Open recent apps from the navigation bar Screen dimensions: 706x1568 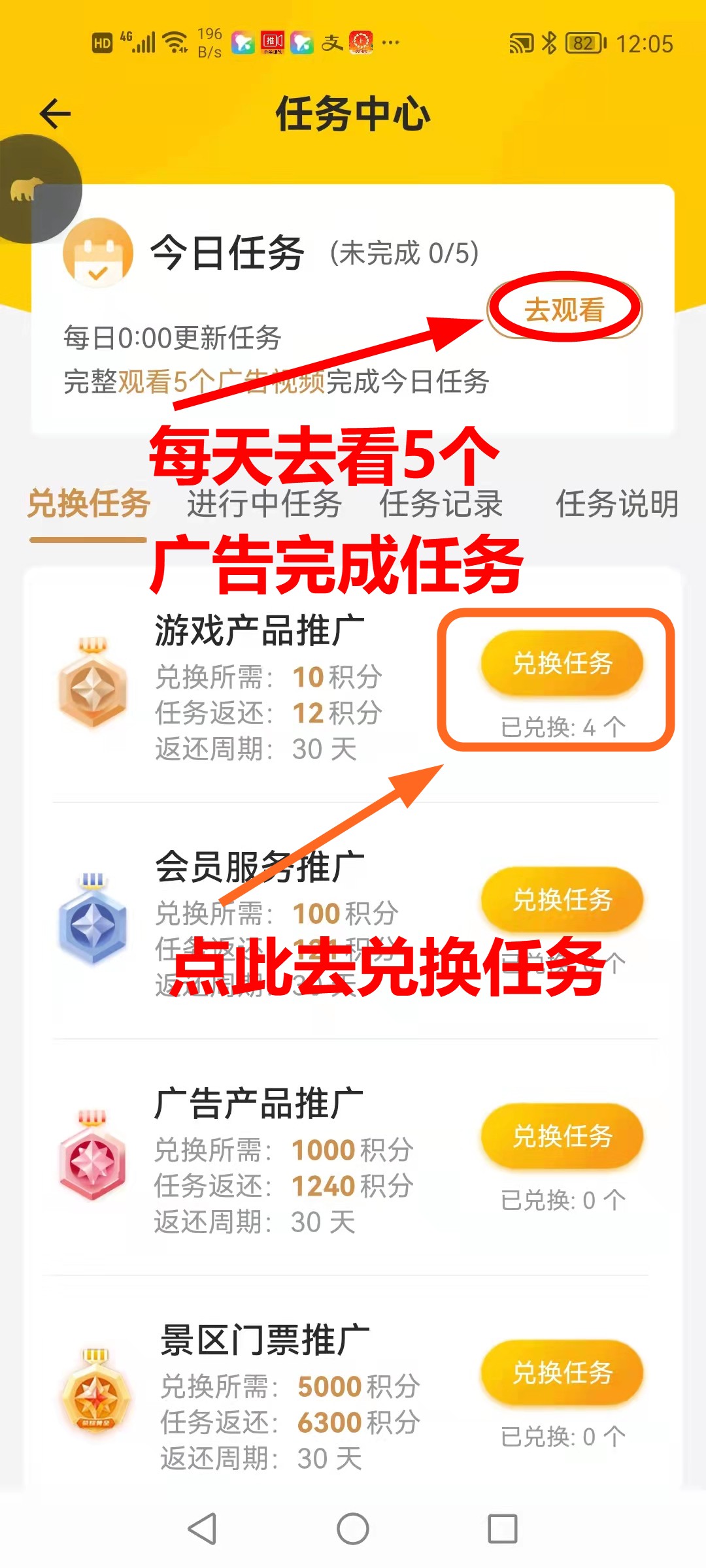(x=503, y=1529)
